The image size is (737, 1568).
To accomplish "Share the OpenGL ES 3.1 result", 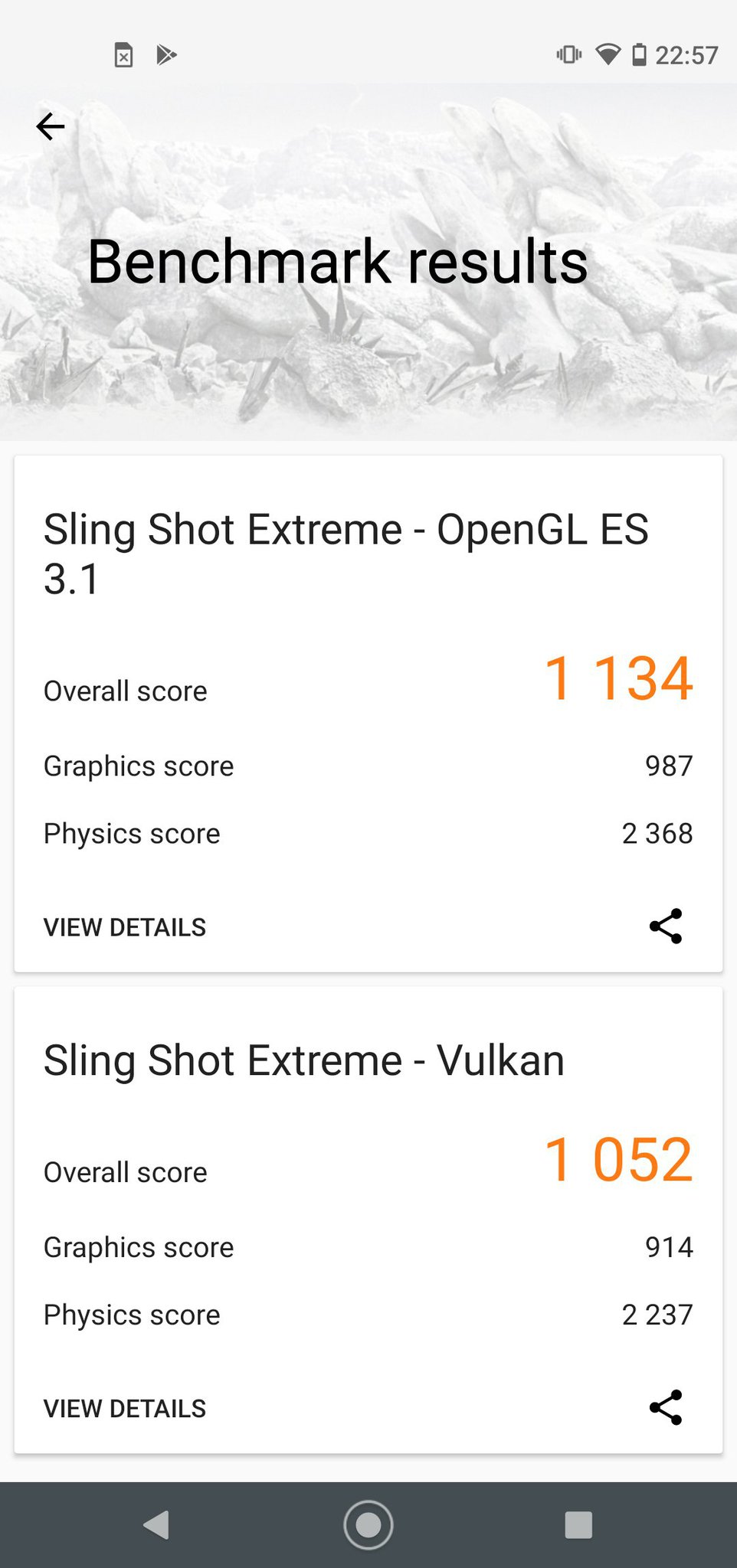I will click(665, 926).
